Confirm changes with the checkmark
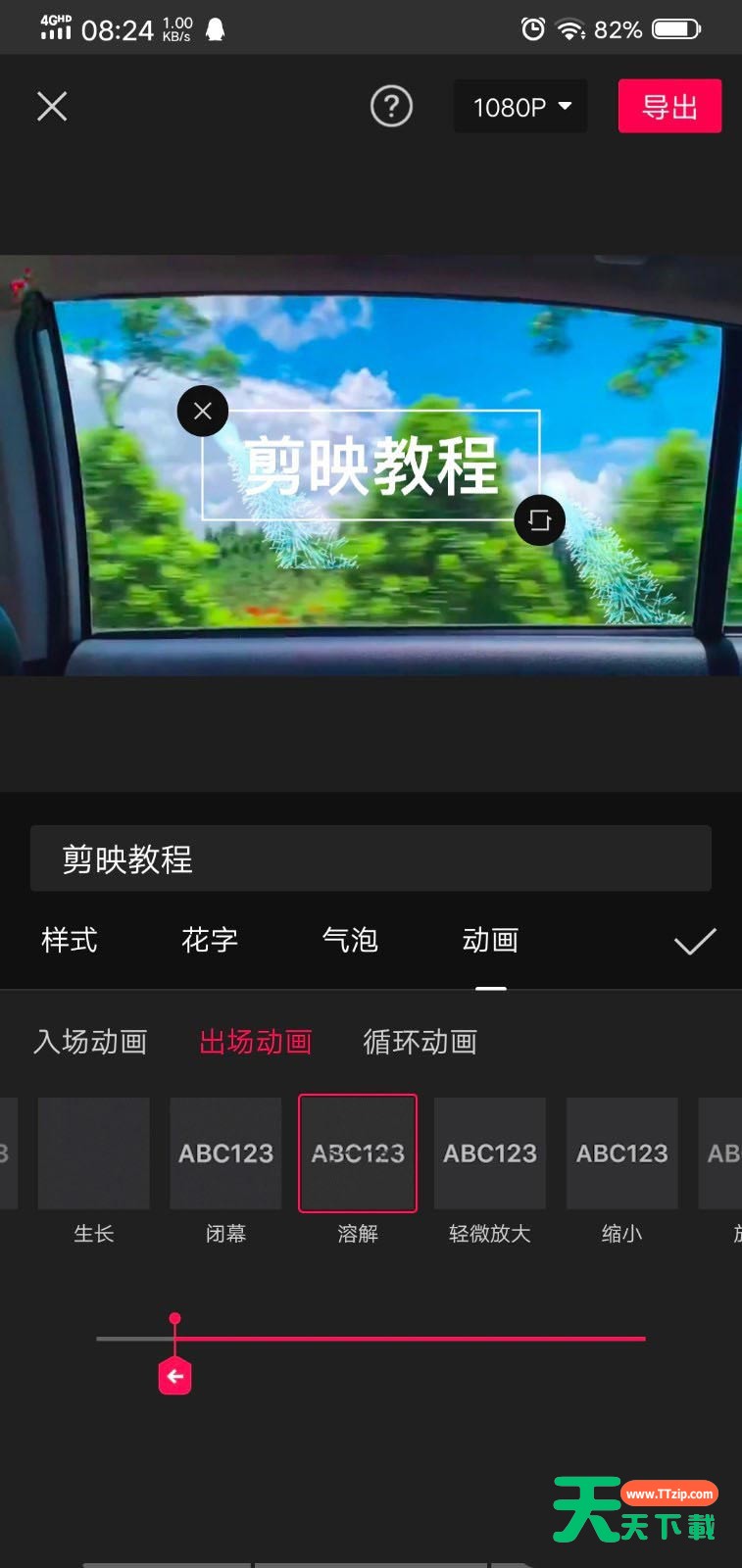This screenshot has height=1568, width=742. [x=695, y=942]
